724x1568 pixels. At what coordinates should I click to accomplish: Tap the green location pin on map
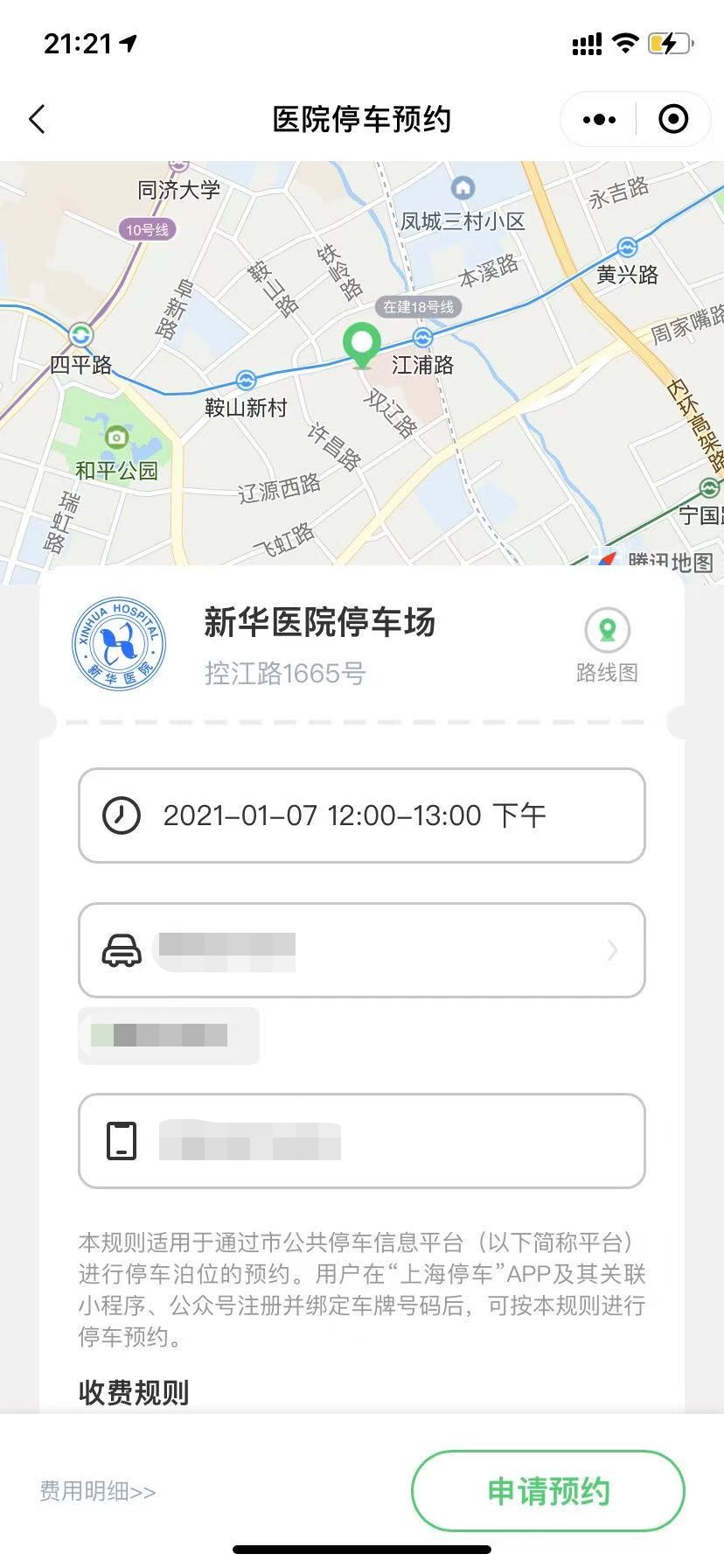[x=361, y=343]
